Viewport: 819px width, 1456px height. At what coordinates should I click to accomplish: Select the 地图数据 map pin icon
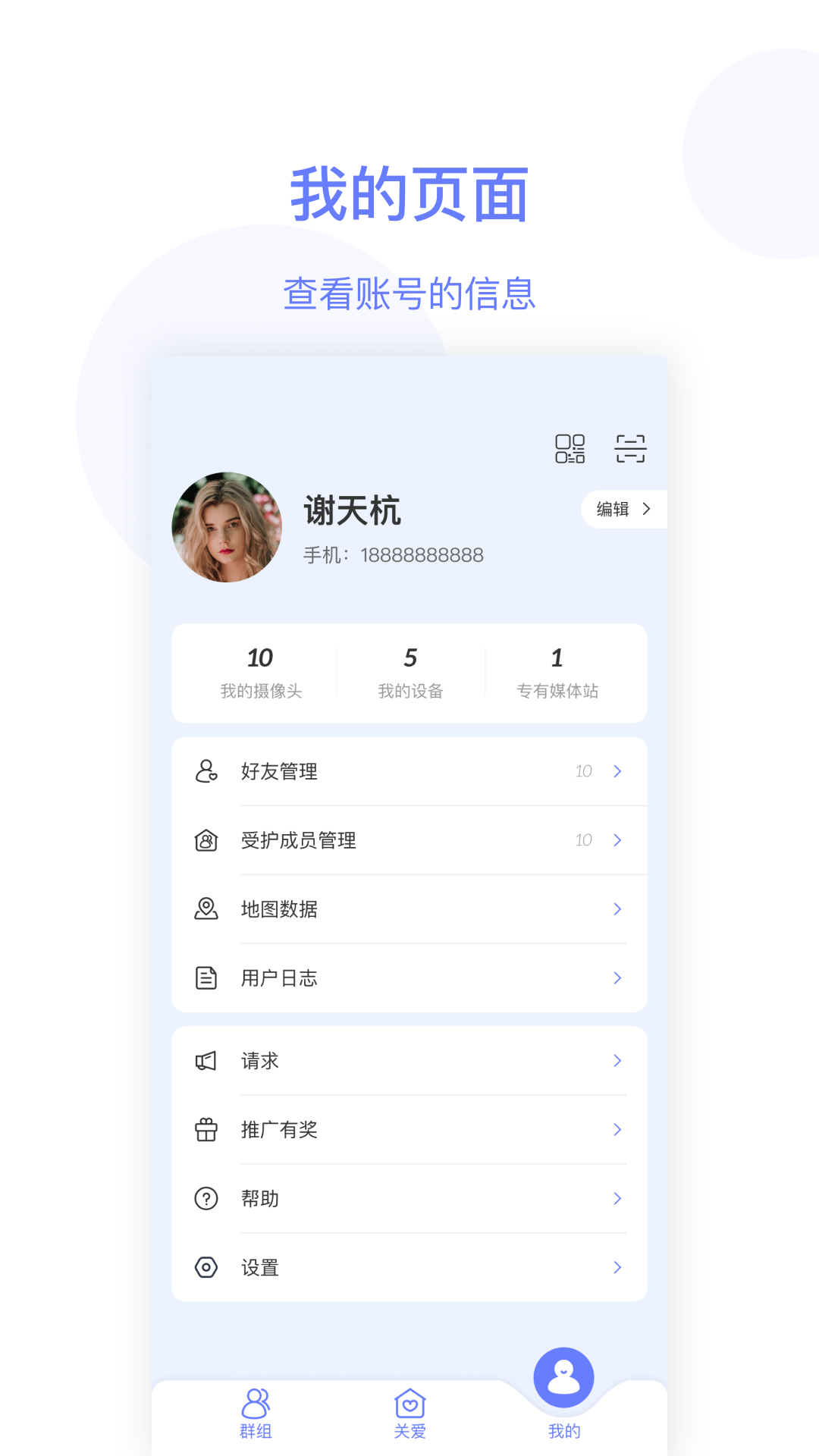[206, 908]
